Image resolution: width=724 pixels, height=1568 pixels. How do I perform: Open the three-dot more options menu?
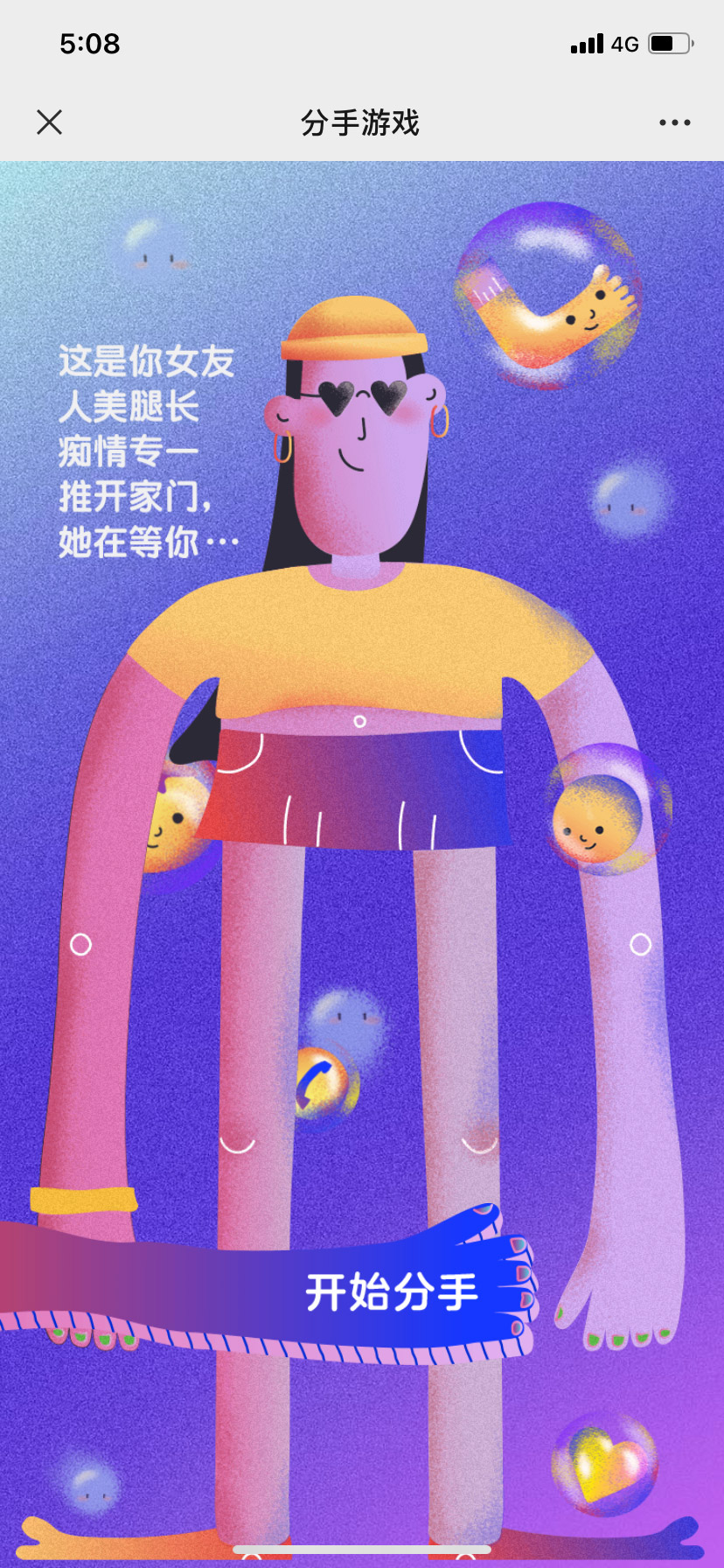click(674, 122)
